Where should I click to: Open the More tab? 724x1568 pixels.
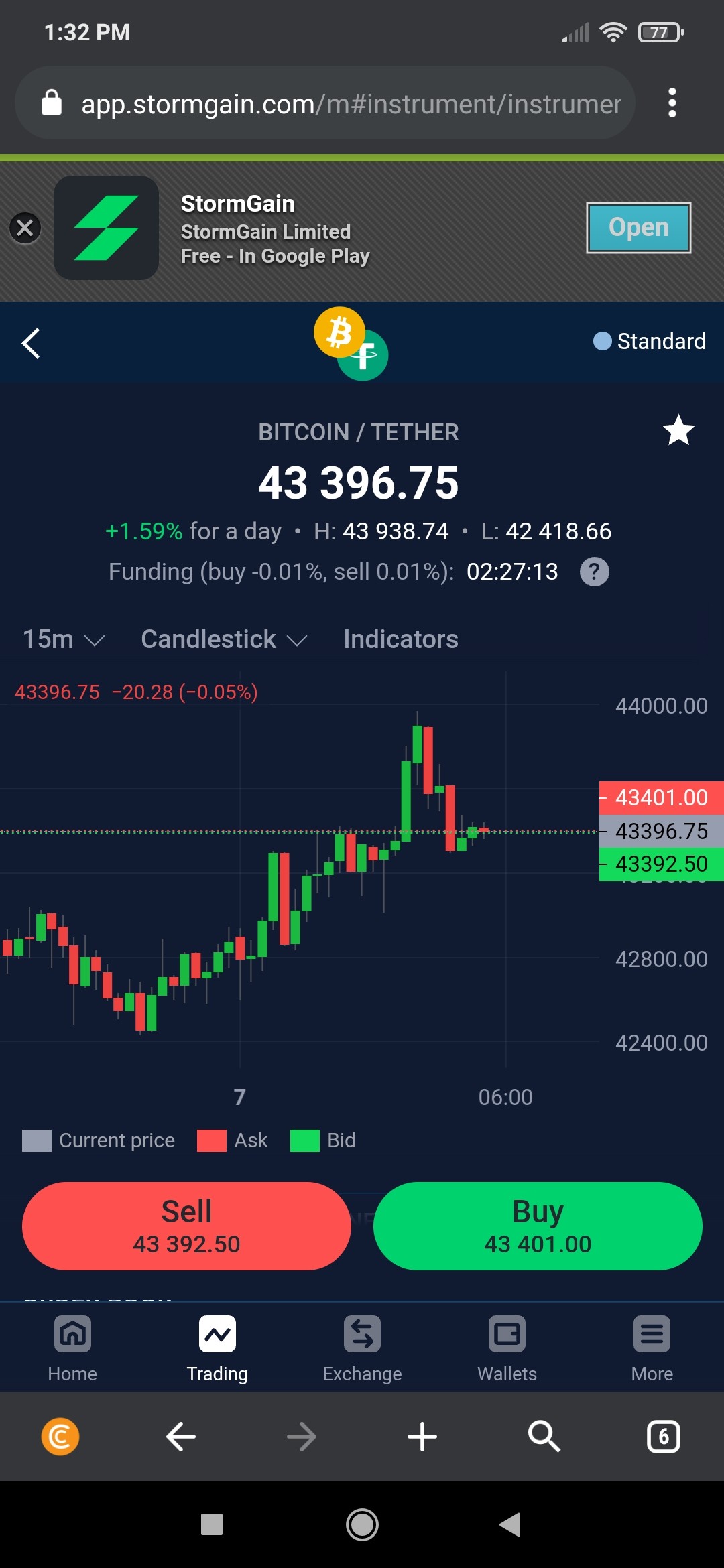click(x=652, y=1348)
